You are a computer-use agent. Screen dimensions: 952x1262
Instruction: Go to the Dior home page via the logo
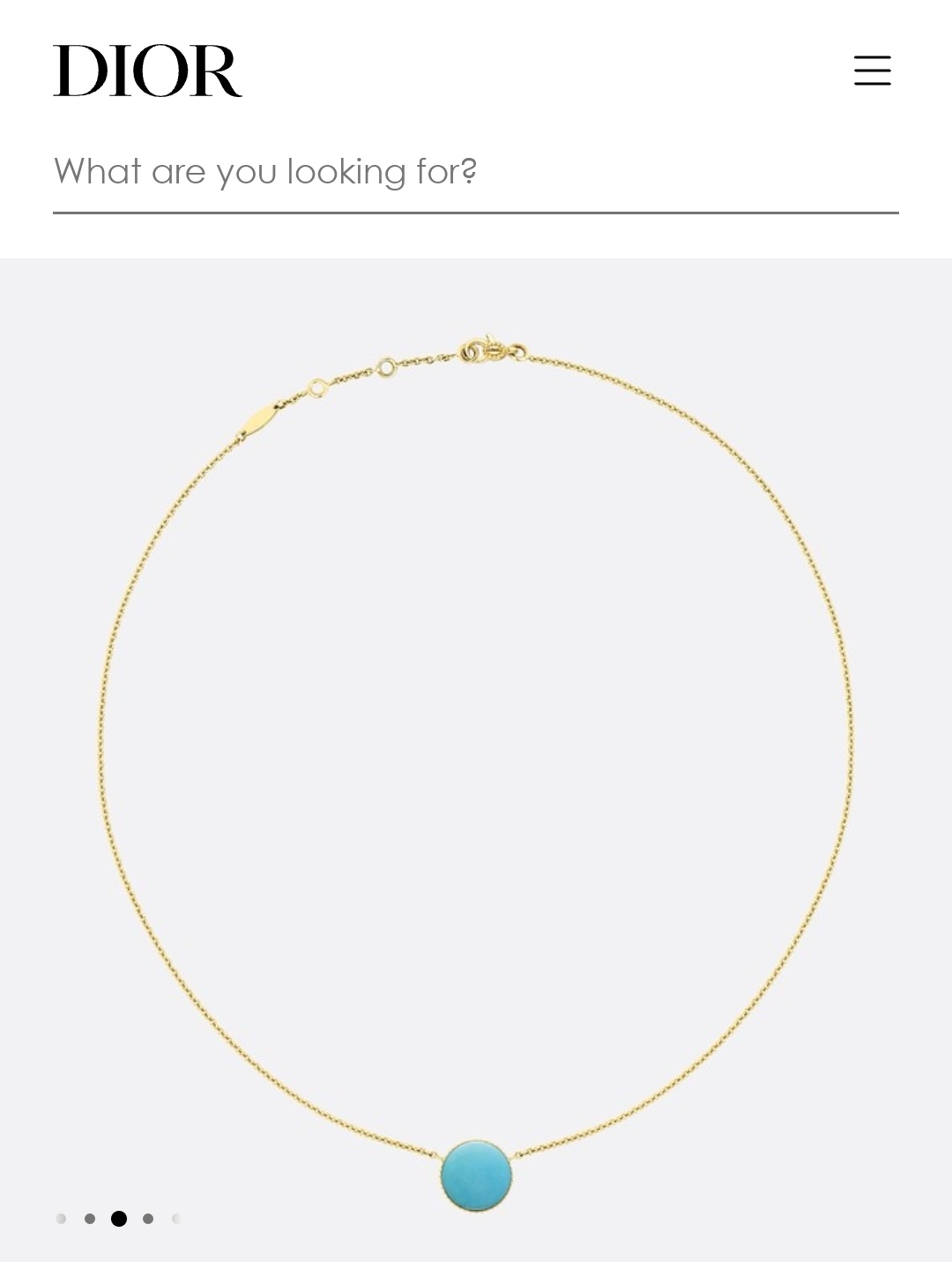tap(147, 71)
